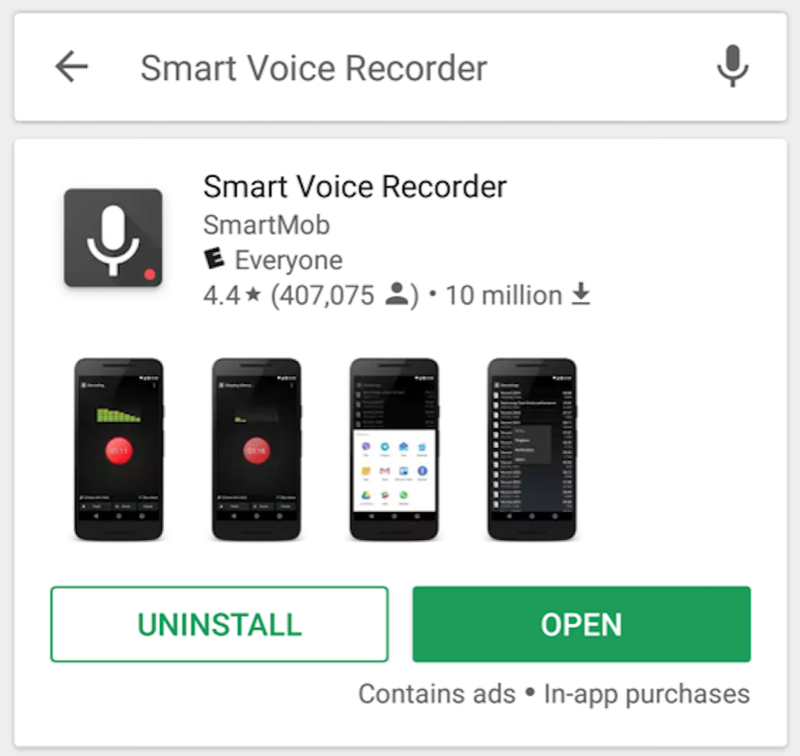View the Smart Voice Recorder app icon listing
This screenshot has width=800, height=756.
pos(113,238)
